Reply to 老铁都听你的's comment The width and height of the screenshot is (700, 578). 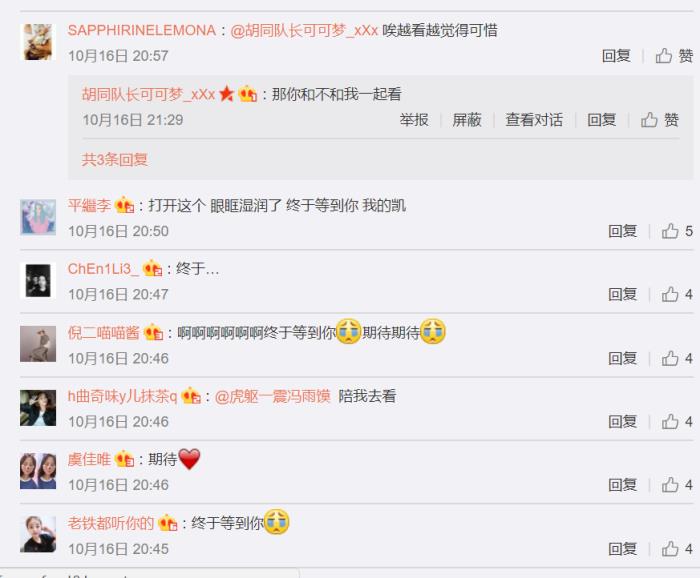pos(622,549)
